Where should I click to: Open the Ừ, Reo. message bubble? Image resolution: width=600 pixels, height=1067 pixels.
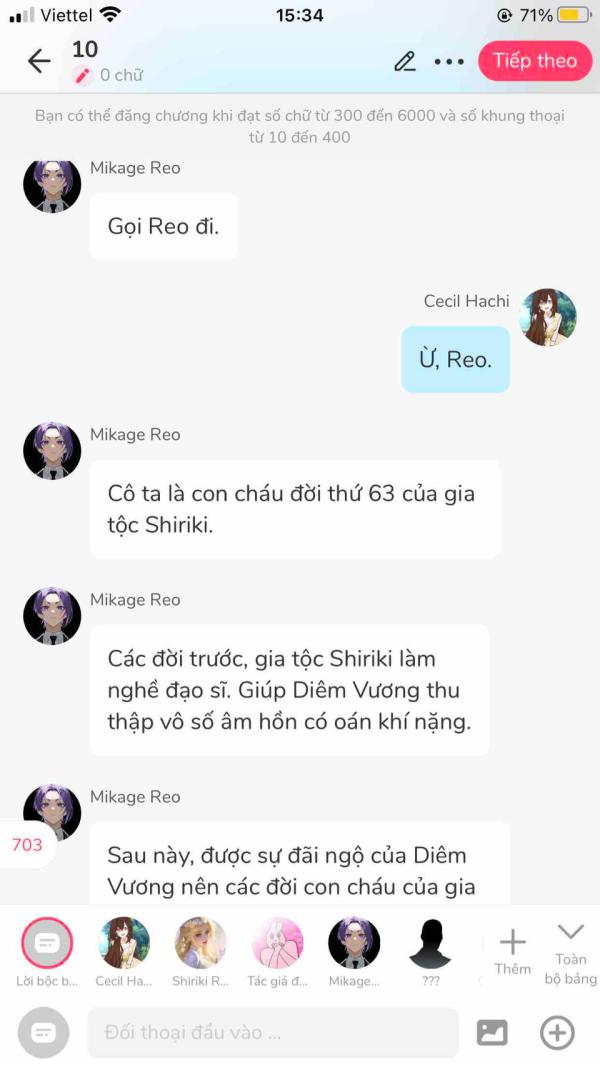pos(455,359)
